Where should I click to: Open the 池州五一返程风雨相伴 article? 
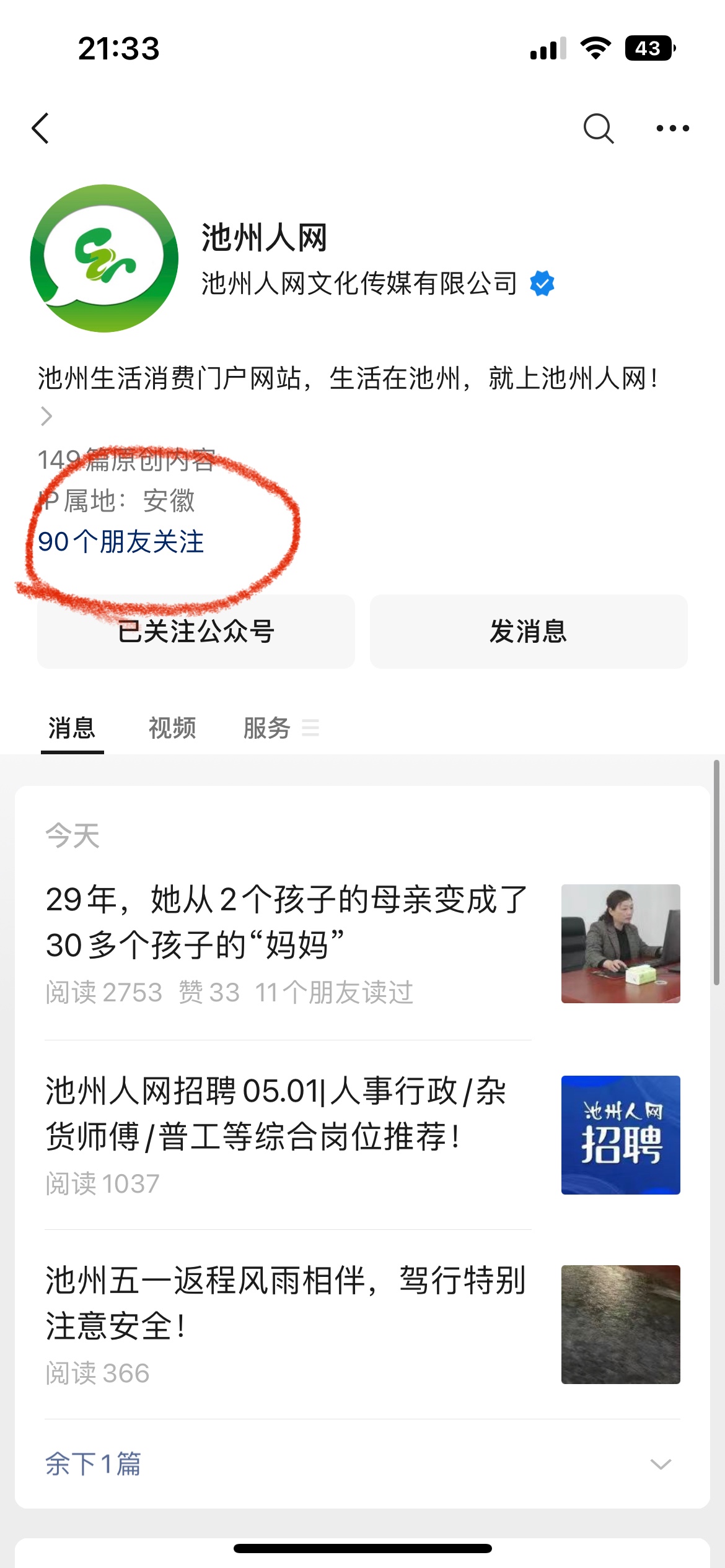[285, 1303]
